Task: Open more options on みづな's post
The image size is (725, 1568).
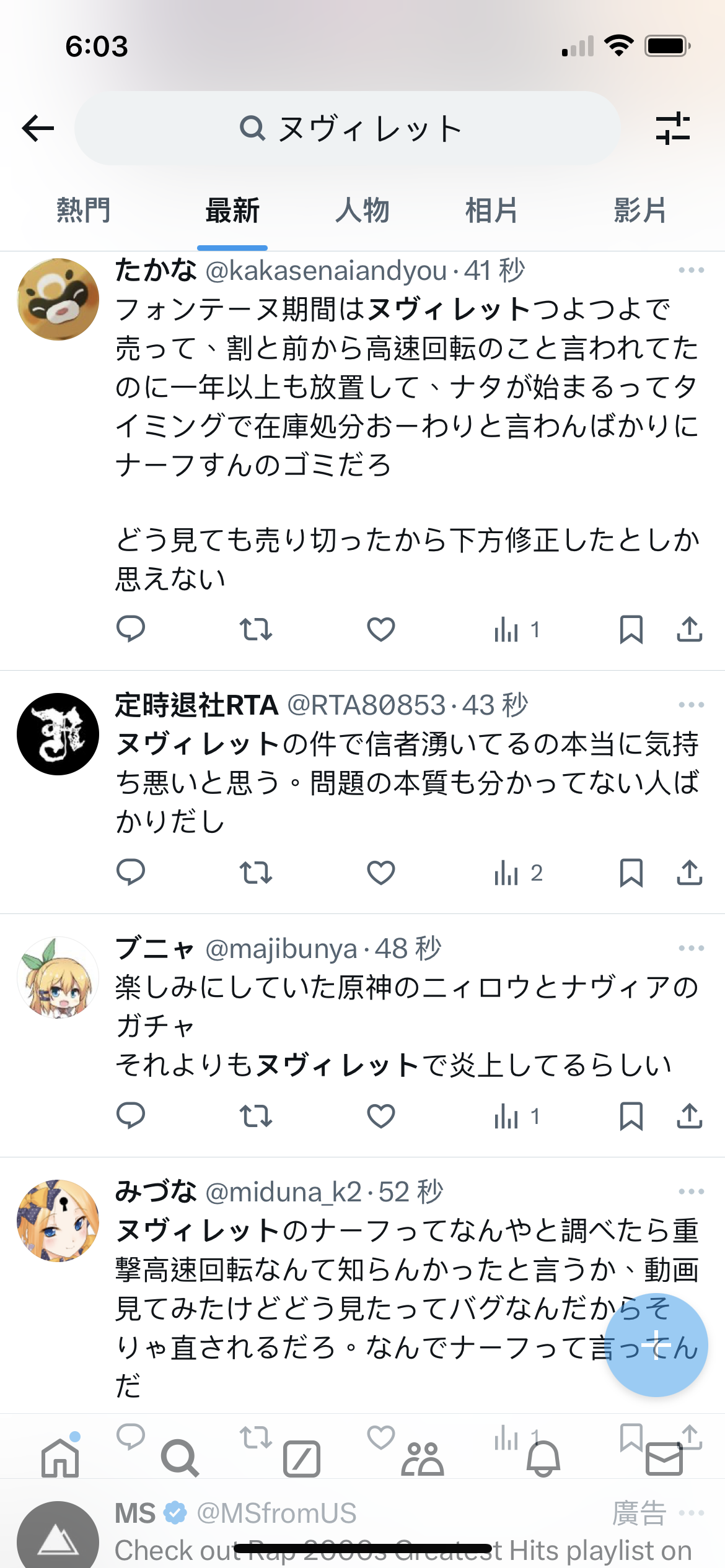Action: (x=691, y=1191)
